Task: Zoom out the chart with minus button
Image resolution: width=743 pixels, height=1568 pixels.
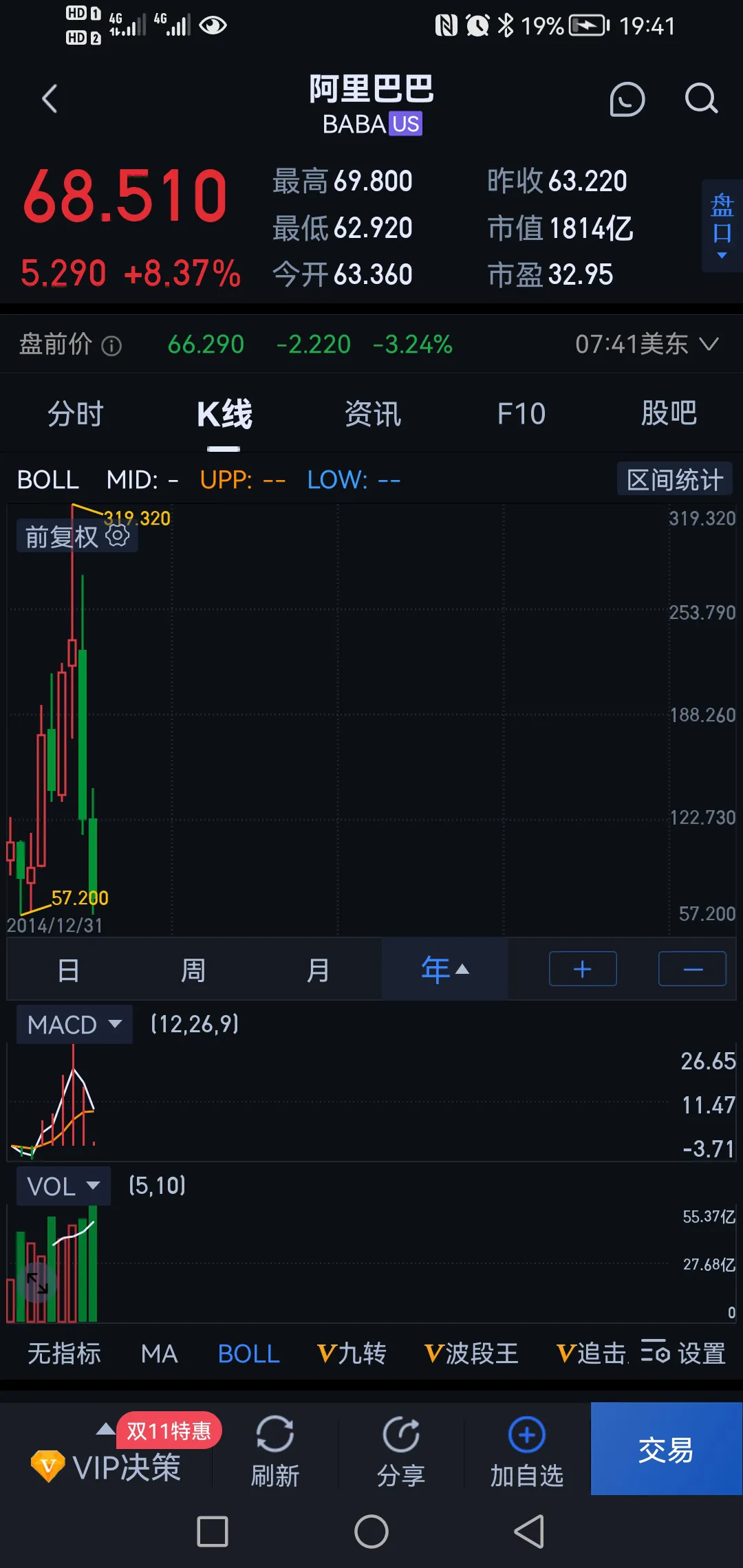Action: pyautogui.click(x=692, y=969)
